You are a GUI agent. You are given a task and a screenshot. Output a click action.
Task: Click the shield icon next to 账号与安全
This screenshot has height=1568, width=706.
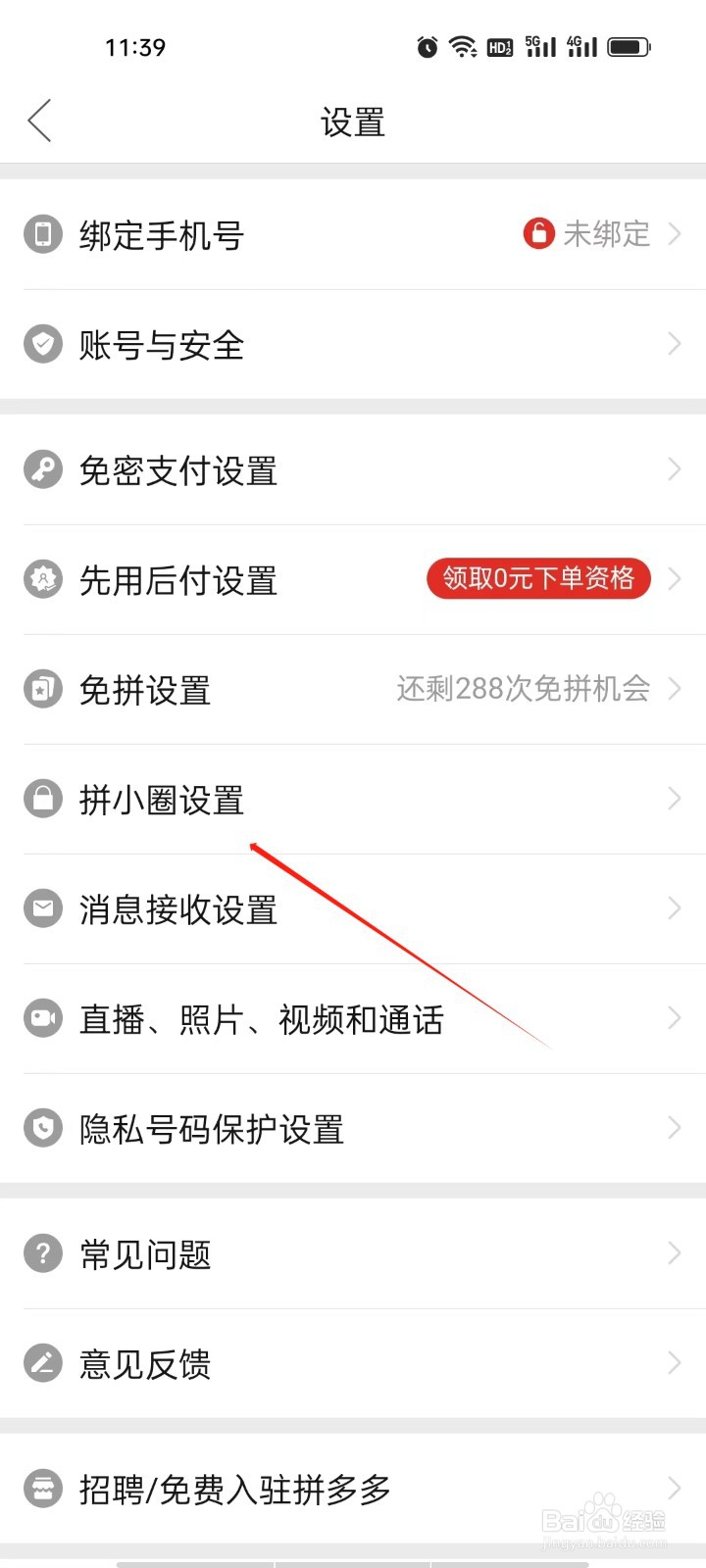coord(42,344)
